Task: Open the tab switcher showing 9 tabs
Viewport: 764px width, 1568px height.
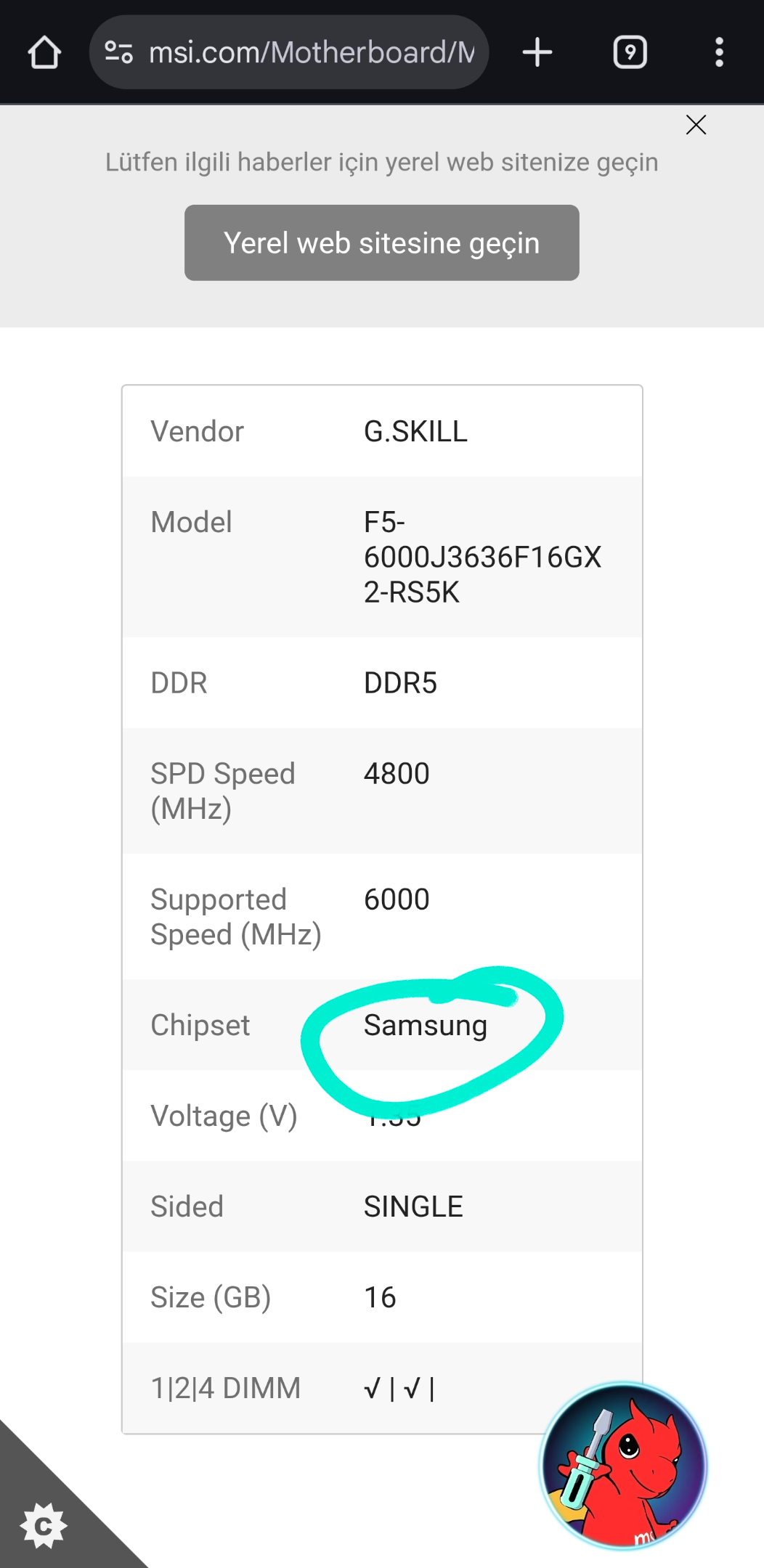Action: click(630, 52)
